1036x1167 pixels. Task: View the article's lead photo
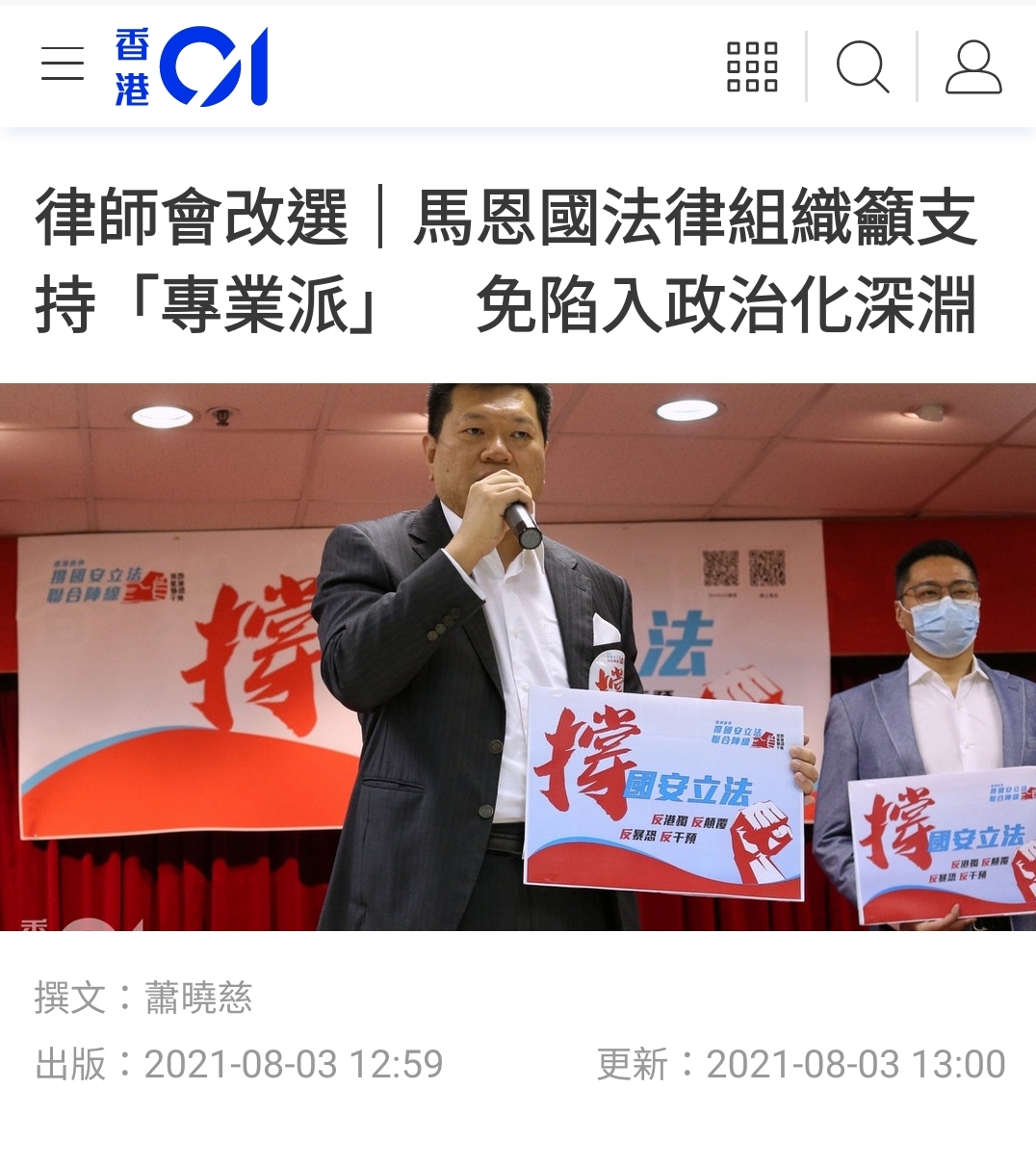click(x=518, y=657)
